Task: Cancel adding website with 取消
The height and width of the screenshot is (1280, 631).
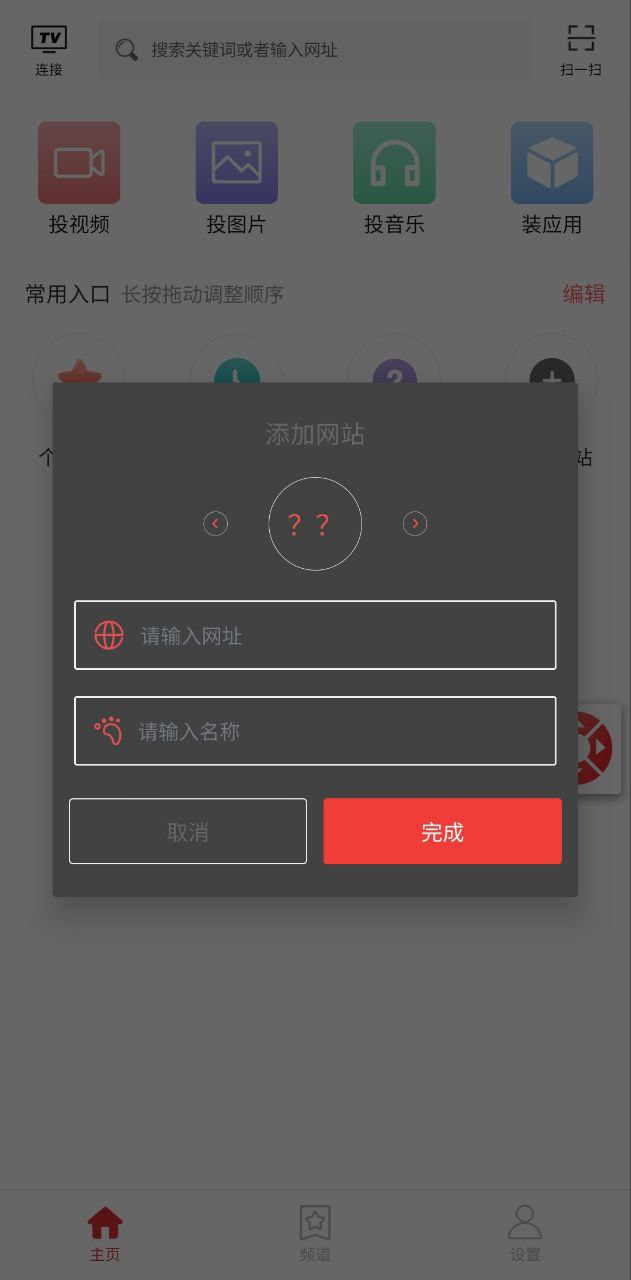Action: pyautogui.click(x=188, y=831)
